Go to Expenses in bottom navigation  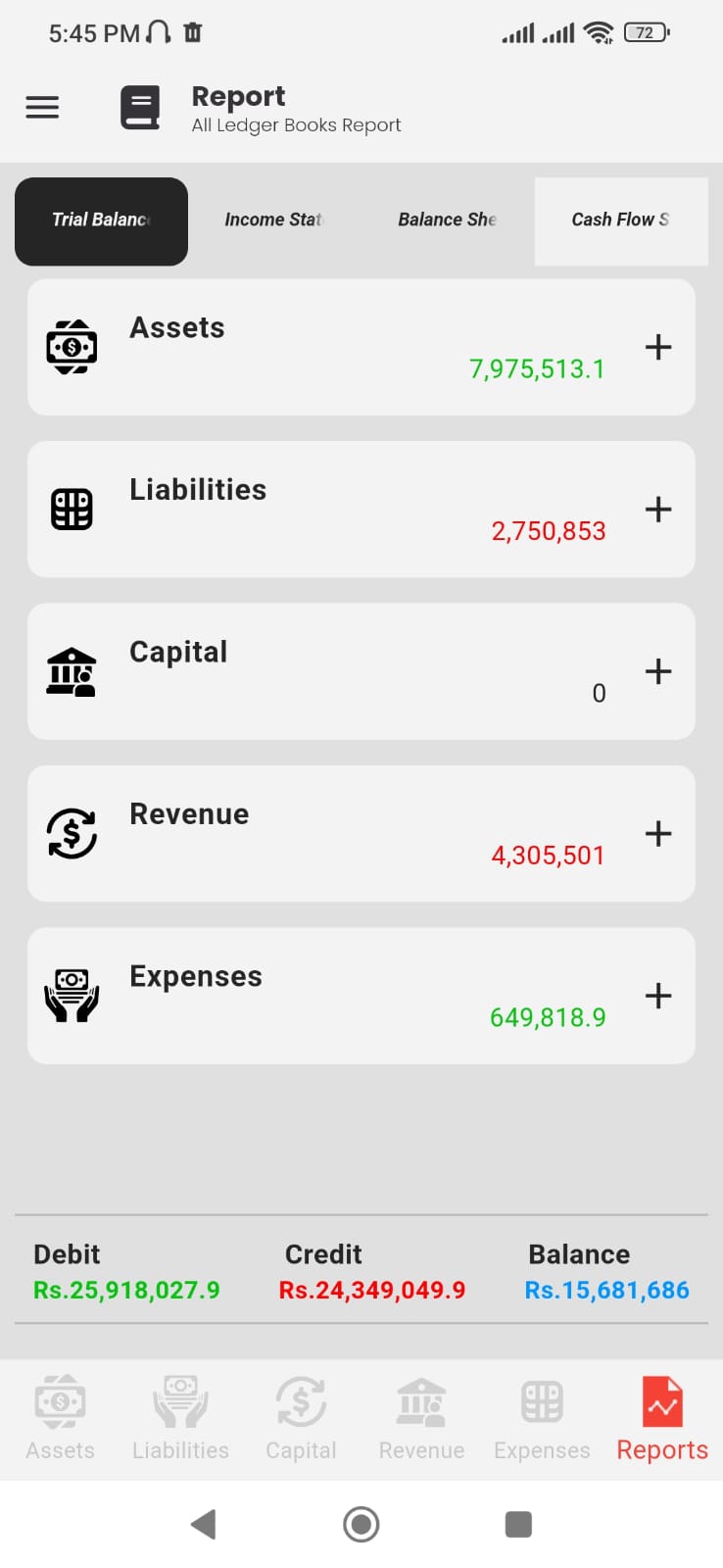coord(542,1419)
